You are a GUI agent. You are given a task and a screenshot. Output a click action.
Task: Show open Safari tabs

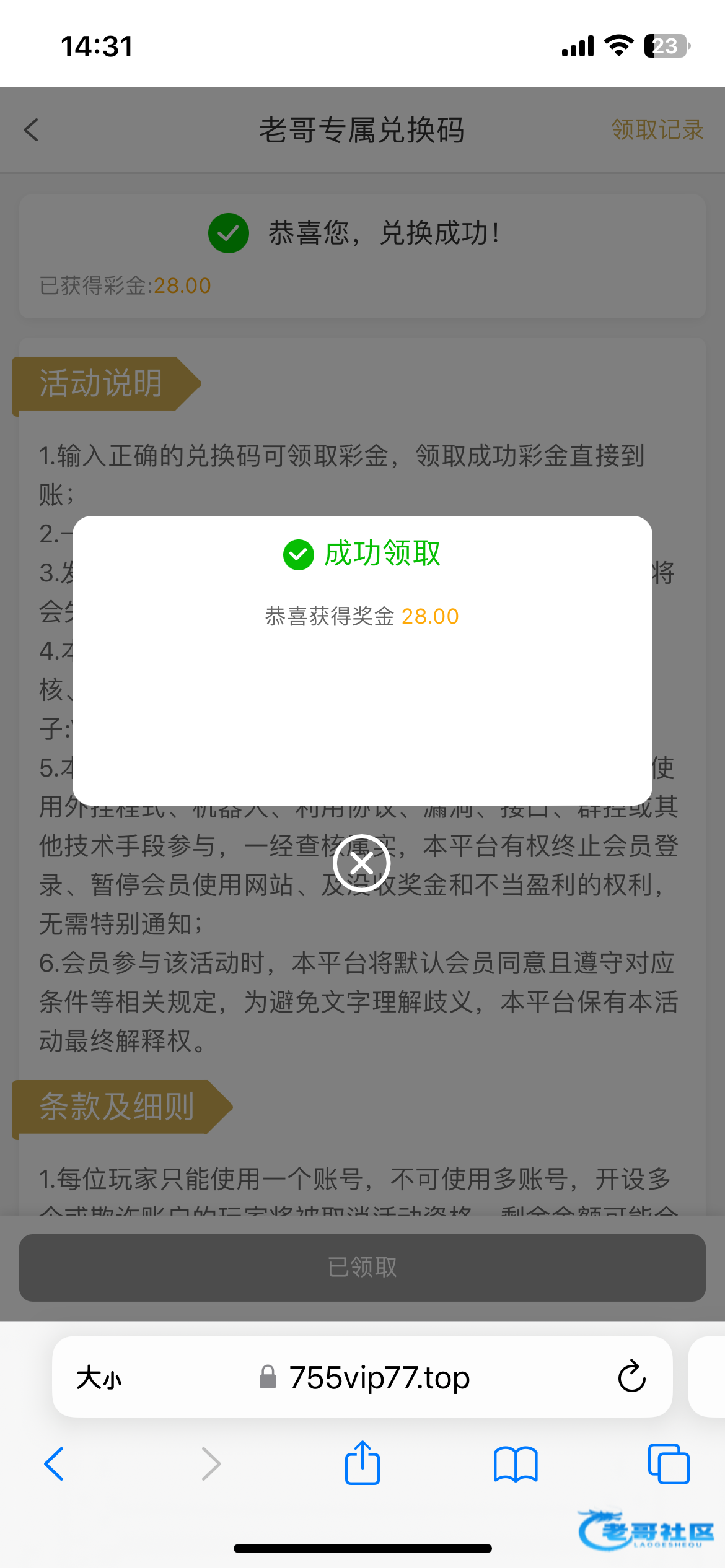pyautogui.click(x=669, y=1464)
